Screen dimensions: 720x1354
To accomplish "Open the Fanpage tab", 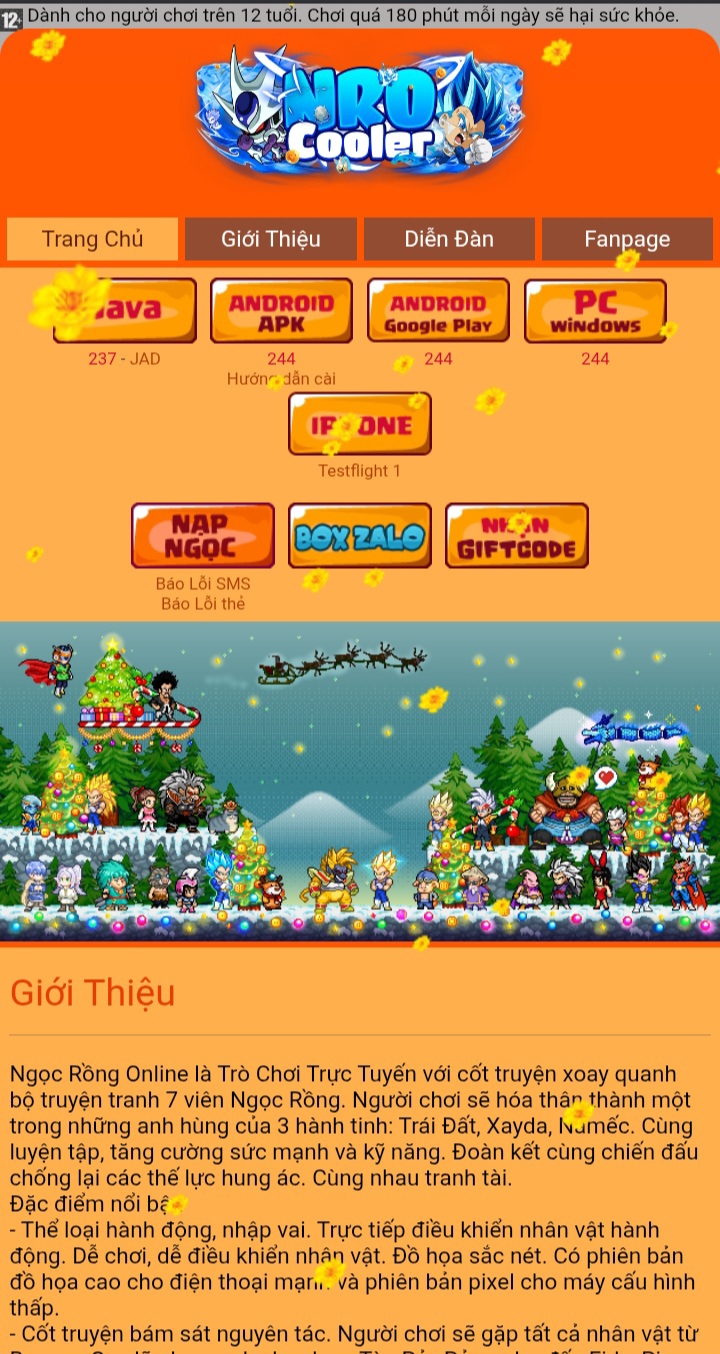I will (x=627, y=239).
